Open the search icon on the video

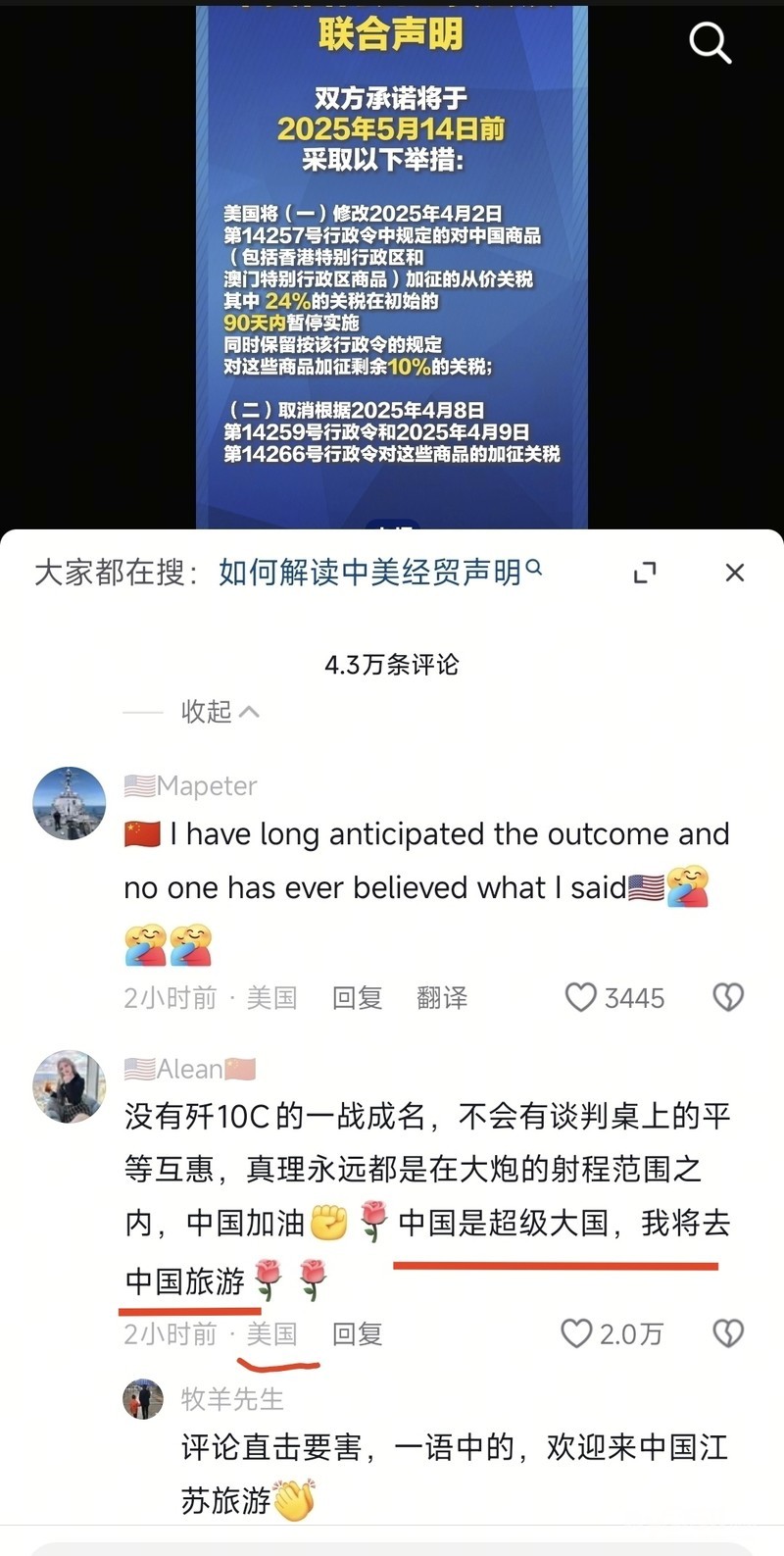[710, 43]
